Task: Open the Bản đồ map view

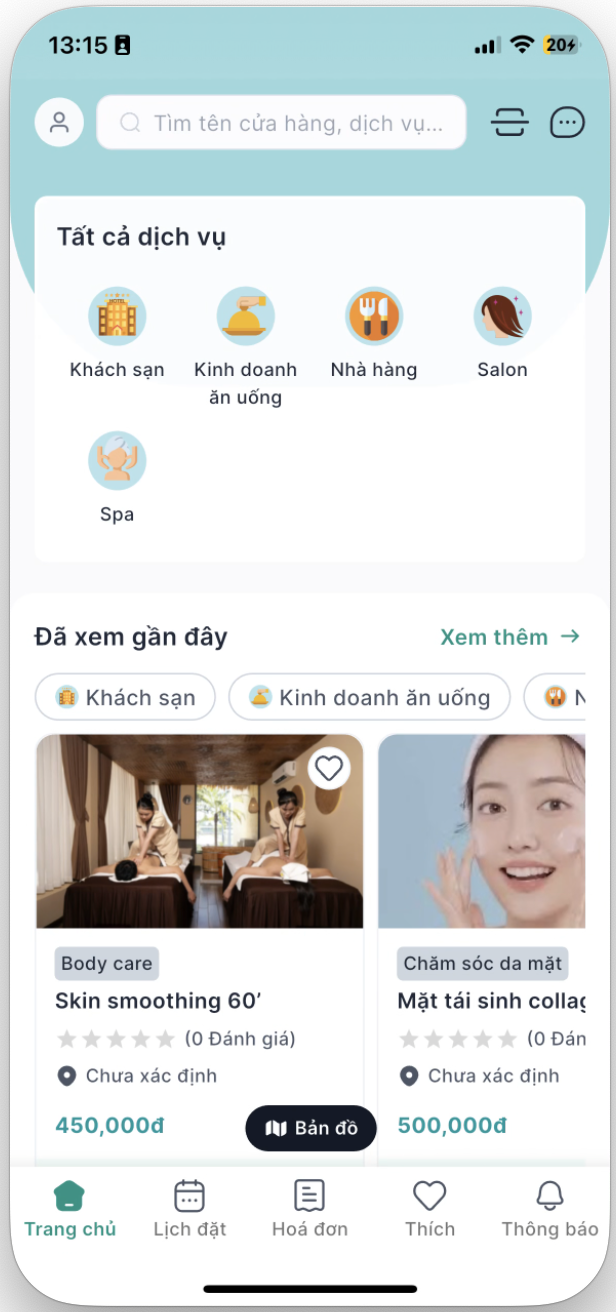Action: click(311, 1128)
